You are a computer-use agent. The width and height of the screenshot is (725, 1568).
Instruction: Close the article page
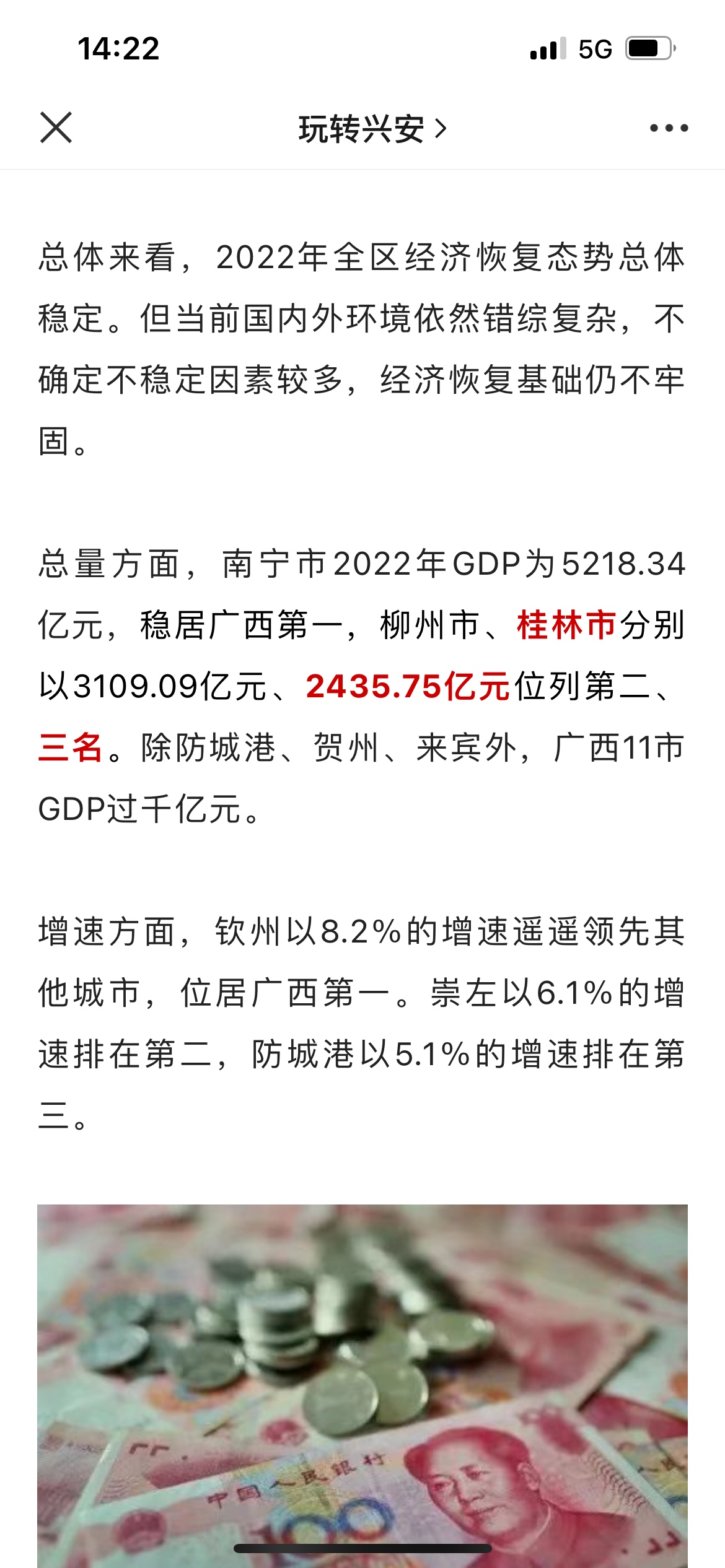pyautogui.click(x=56, y=128)
